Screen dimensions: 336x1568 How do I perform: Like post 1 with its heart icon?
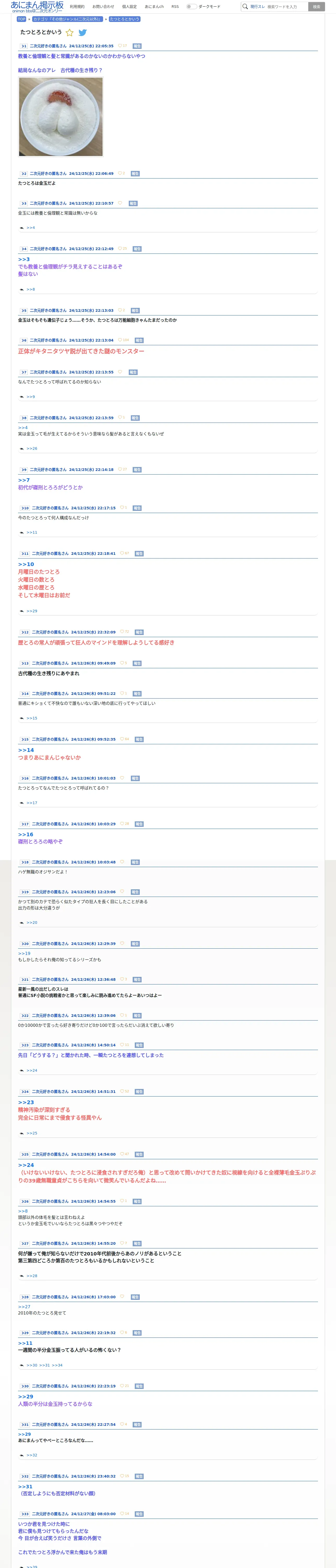(120, 46)
